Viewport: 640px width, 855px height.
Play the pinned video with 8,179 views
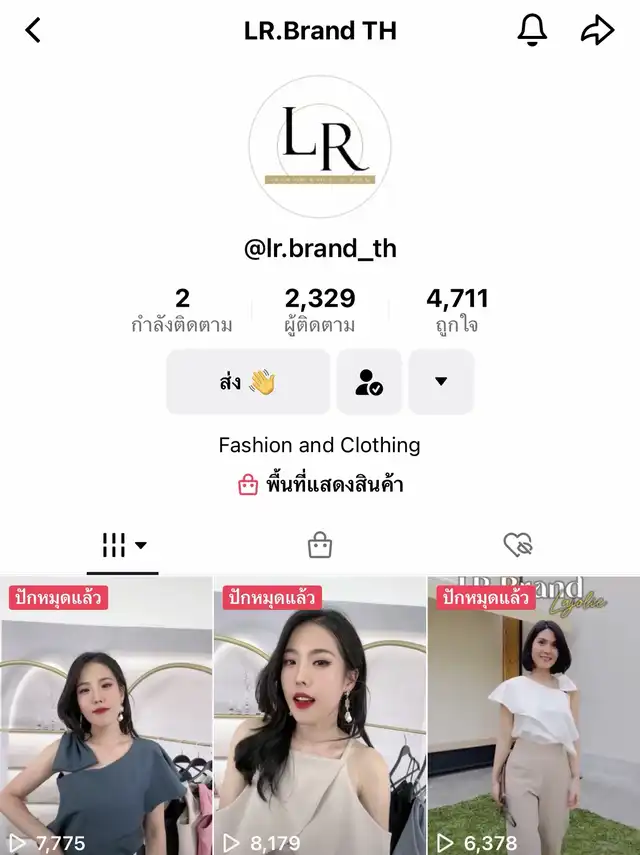[320, 715]
